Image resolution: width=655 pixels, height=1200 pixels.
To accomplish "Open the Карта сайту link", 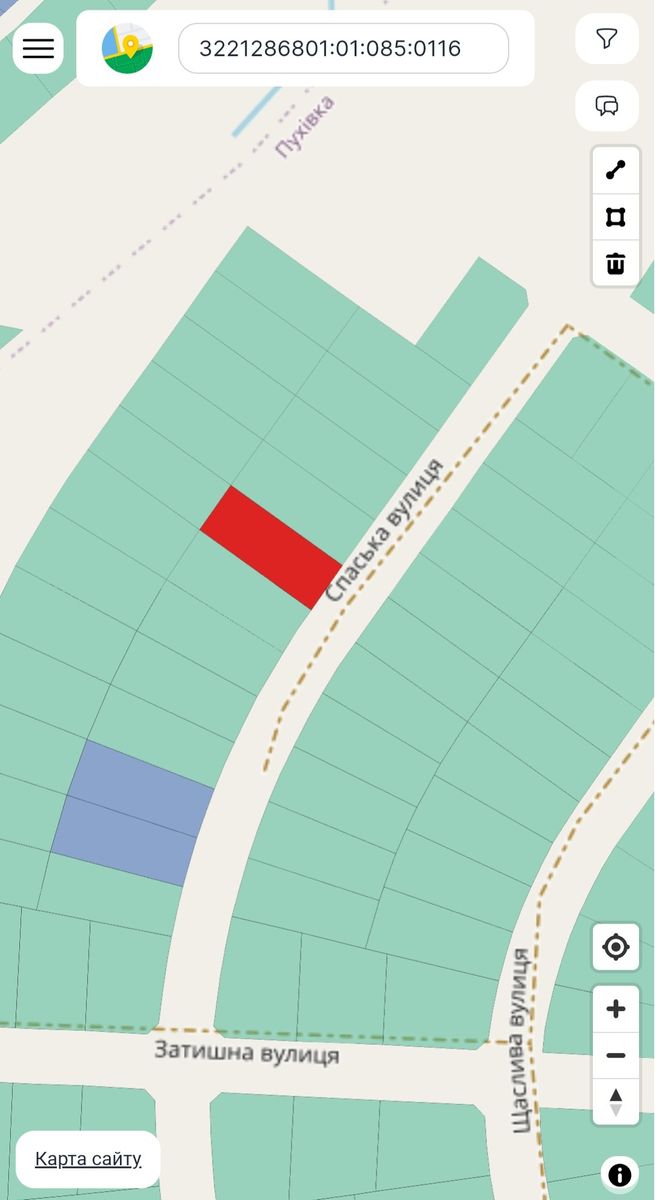I will 88,1159.
